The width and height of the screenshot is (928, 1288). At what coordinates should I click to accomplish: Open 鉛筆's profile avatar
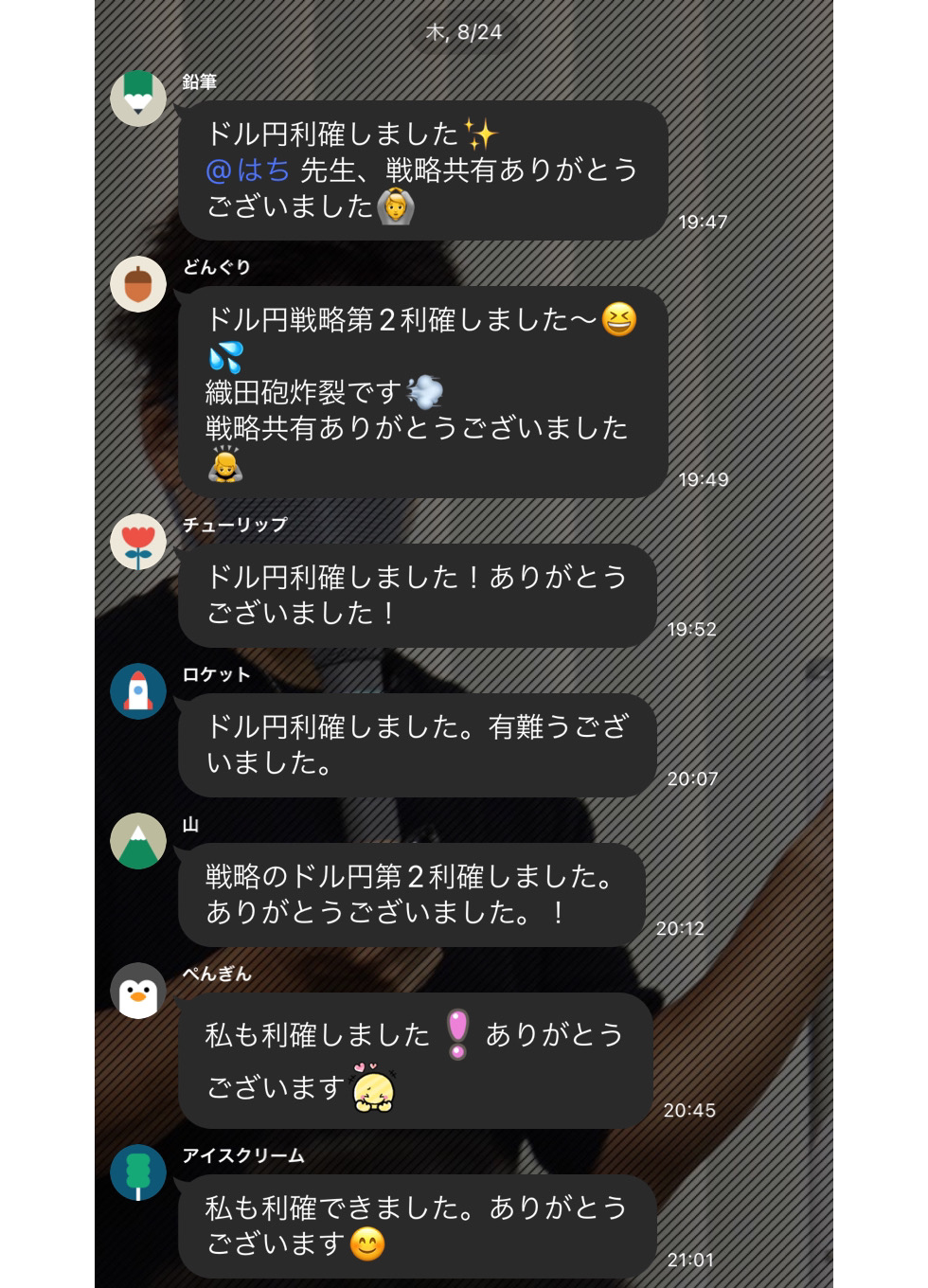click(138, 98)
